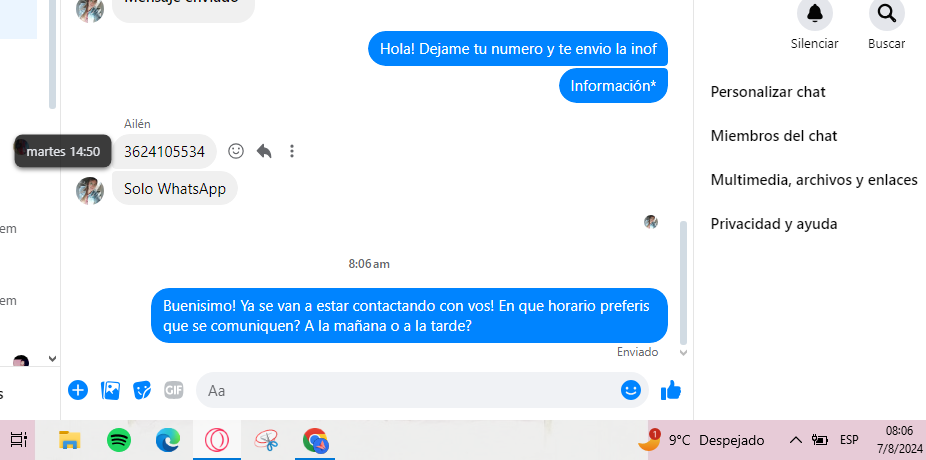Focus the Aa message input field

pos(410,390)
